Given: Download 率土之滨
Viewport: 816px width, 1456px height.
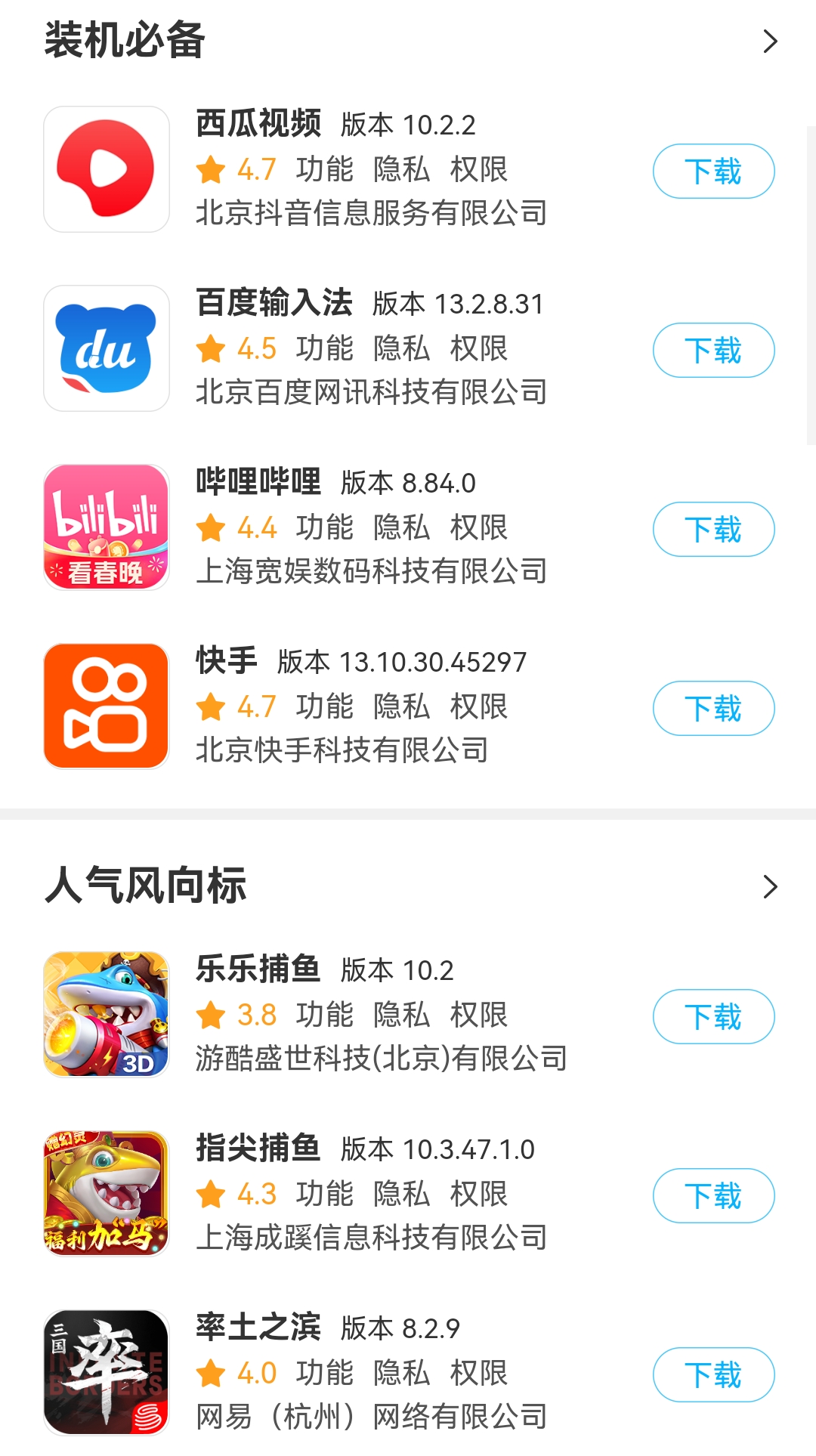Looking at the screenshot, I should 713,1375.
